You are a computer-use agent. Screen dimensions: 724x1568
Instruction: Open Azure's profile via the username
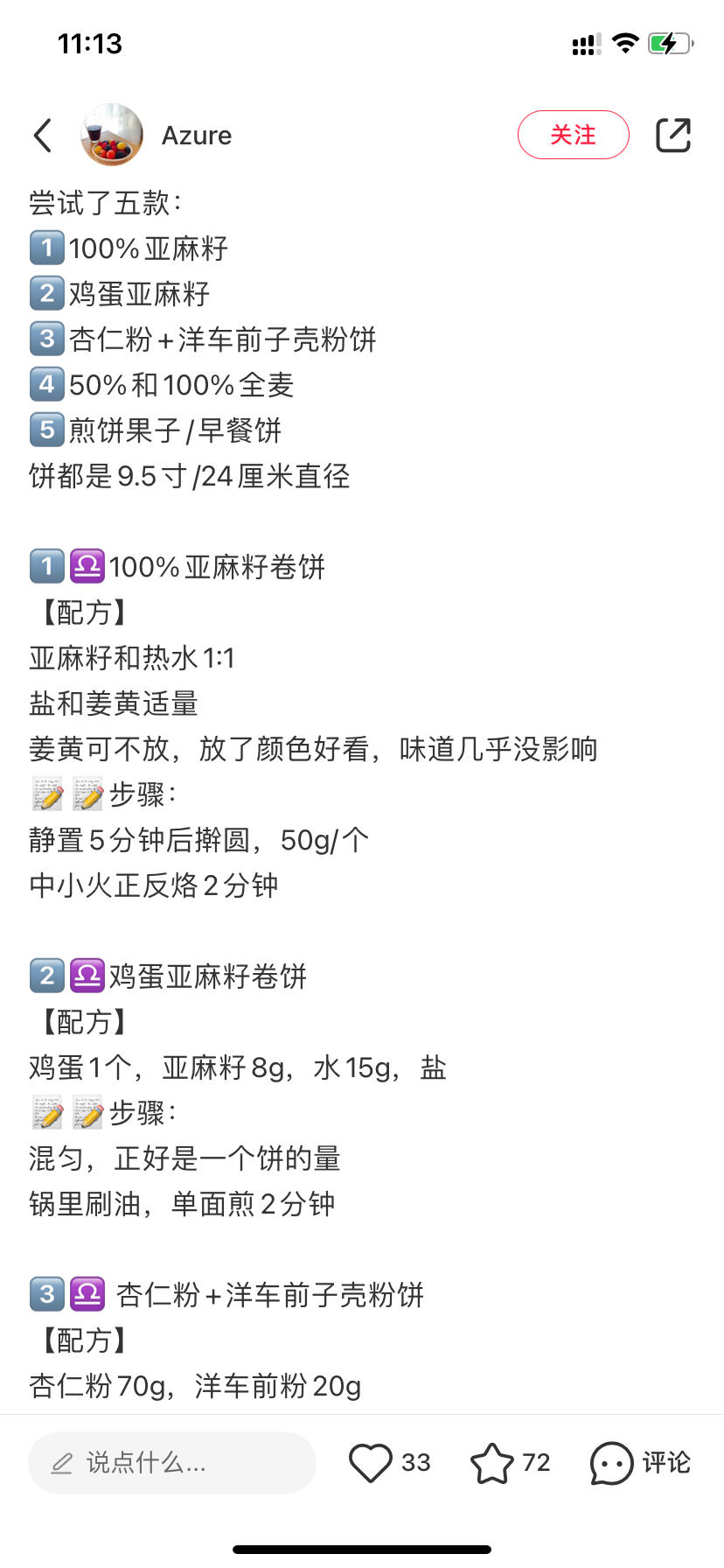point(197,136)
